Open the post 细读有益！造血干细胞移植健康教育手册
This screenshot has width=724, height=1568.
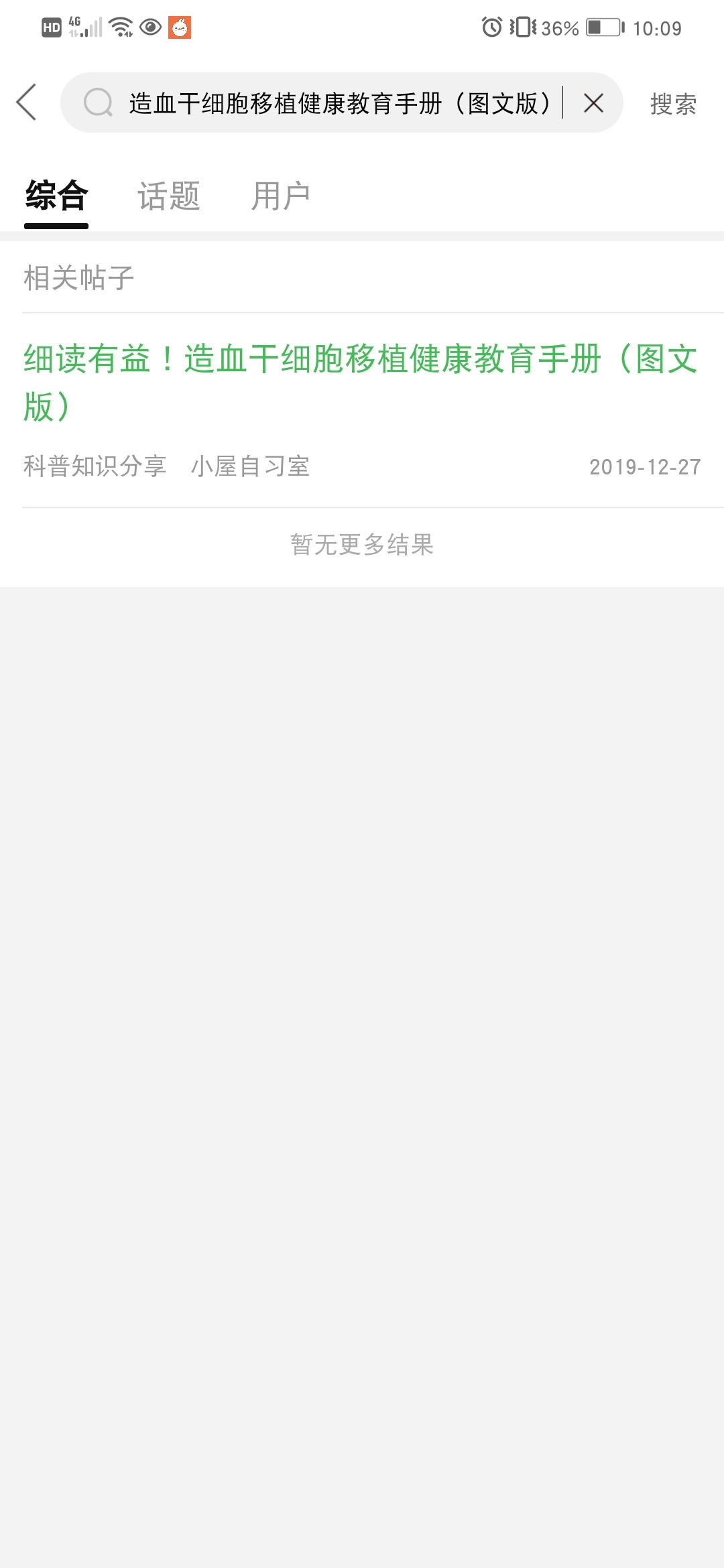click(x=361, y=382)
